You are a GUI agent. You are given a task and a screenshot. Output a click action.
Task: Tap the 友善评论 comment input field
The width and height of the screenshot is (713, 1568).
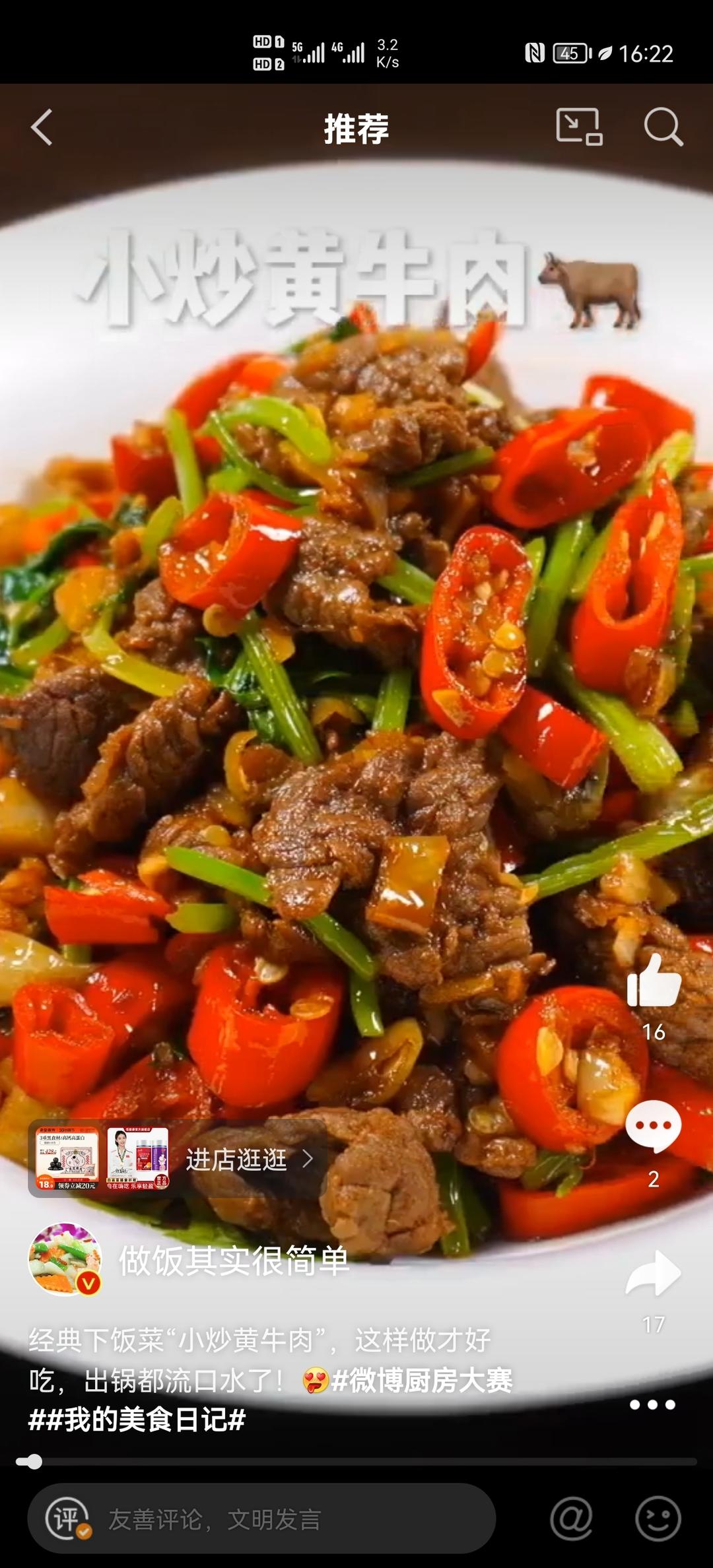tap(264, 1519)
